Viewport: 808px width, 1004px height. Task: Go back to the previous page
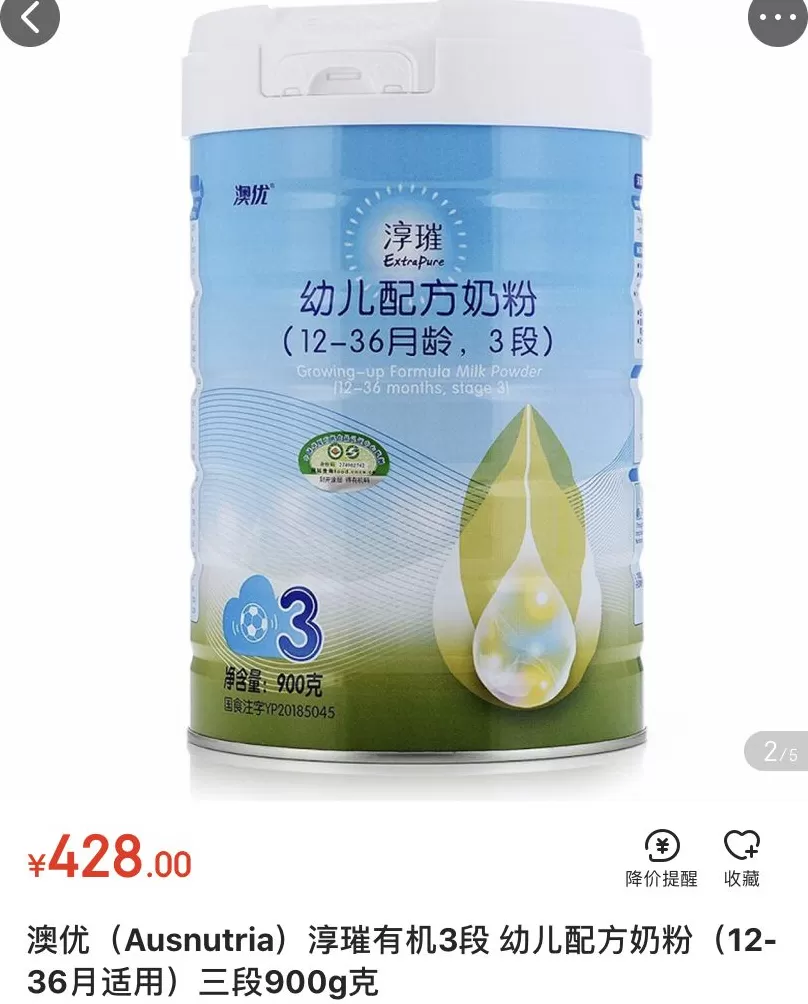[27, 20]
